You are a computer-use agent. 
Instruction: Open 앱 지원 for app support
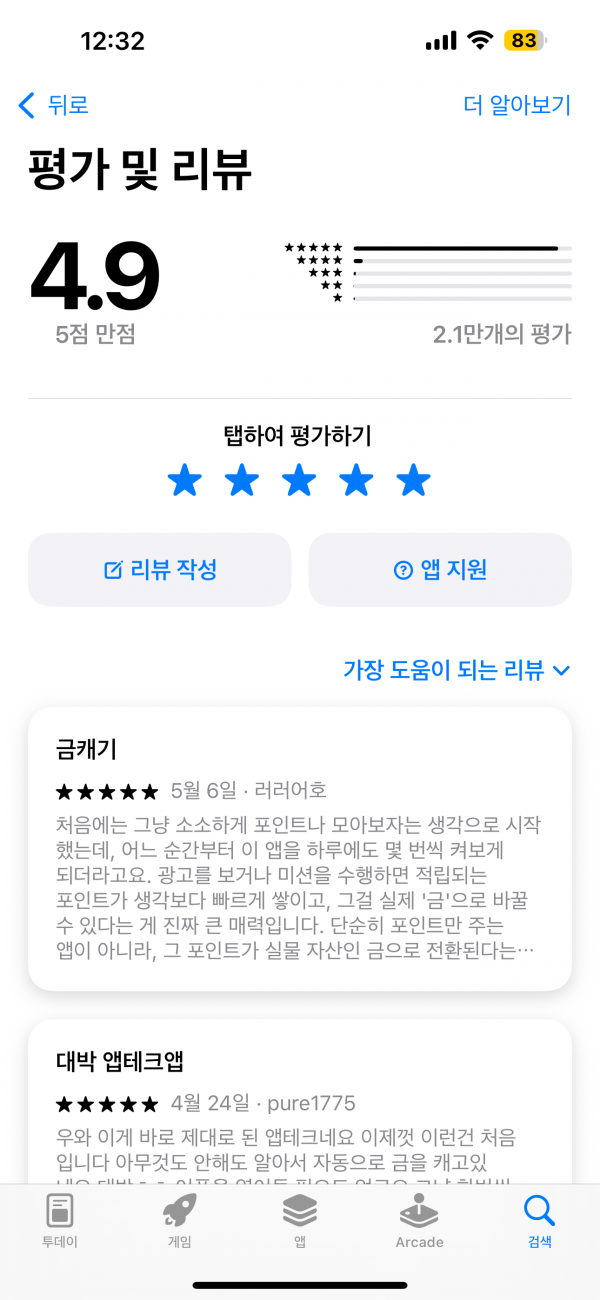[440, 570]
